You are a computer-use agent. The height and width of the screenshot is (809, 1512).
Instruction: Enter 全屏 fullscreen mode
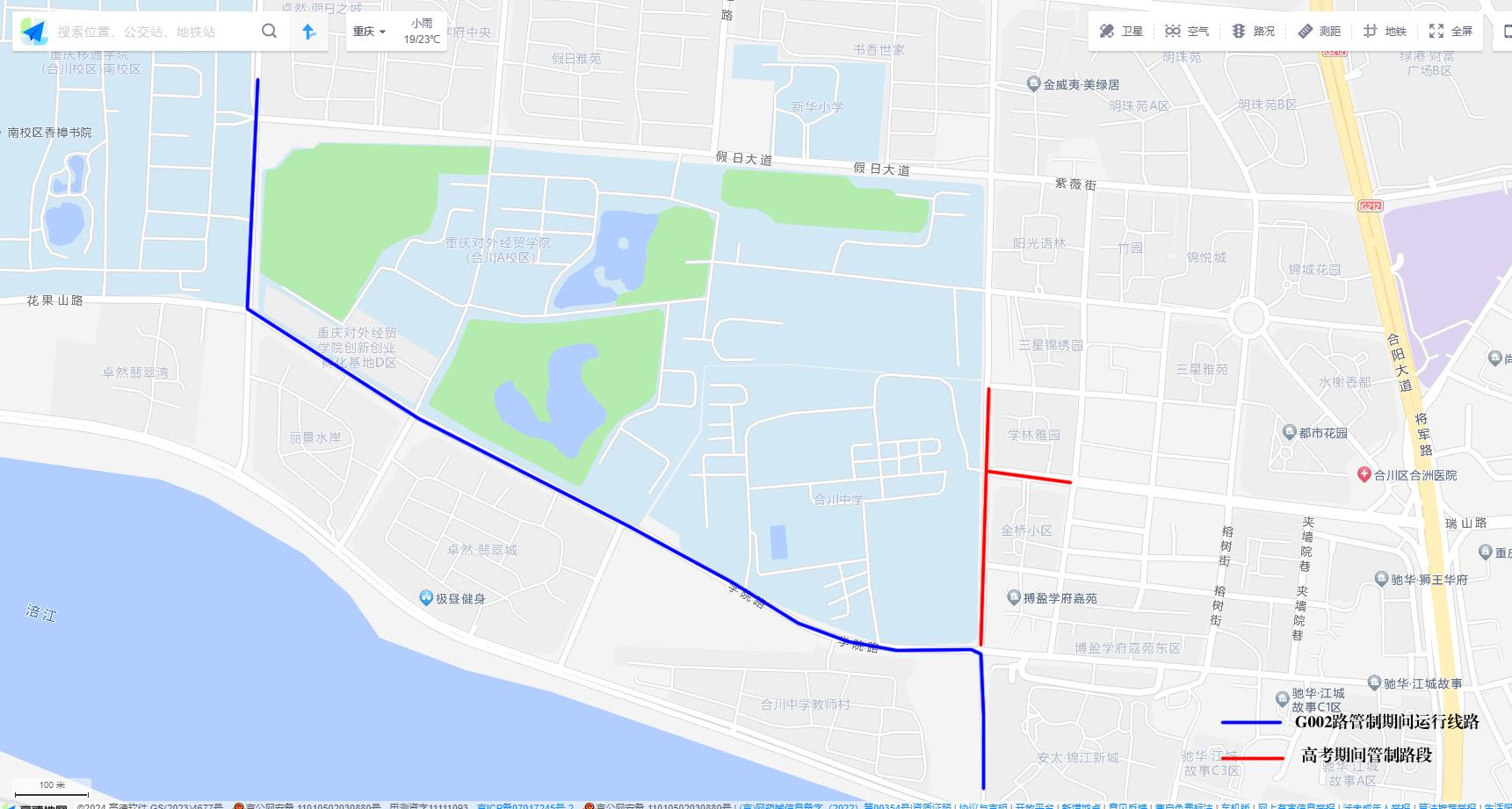coord(1451,32)
